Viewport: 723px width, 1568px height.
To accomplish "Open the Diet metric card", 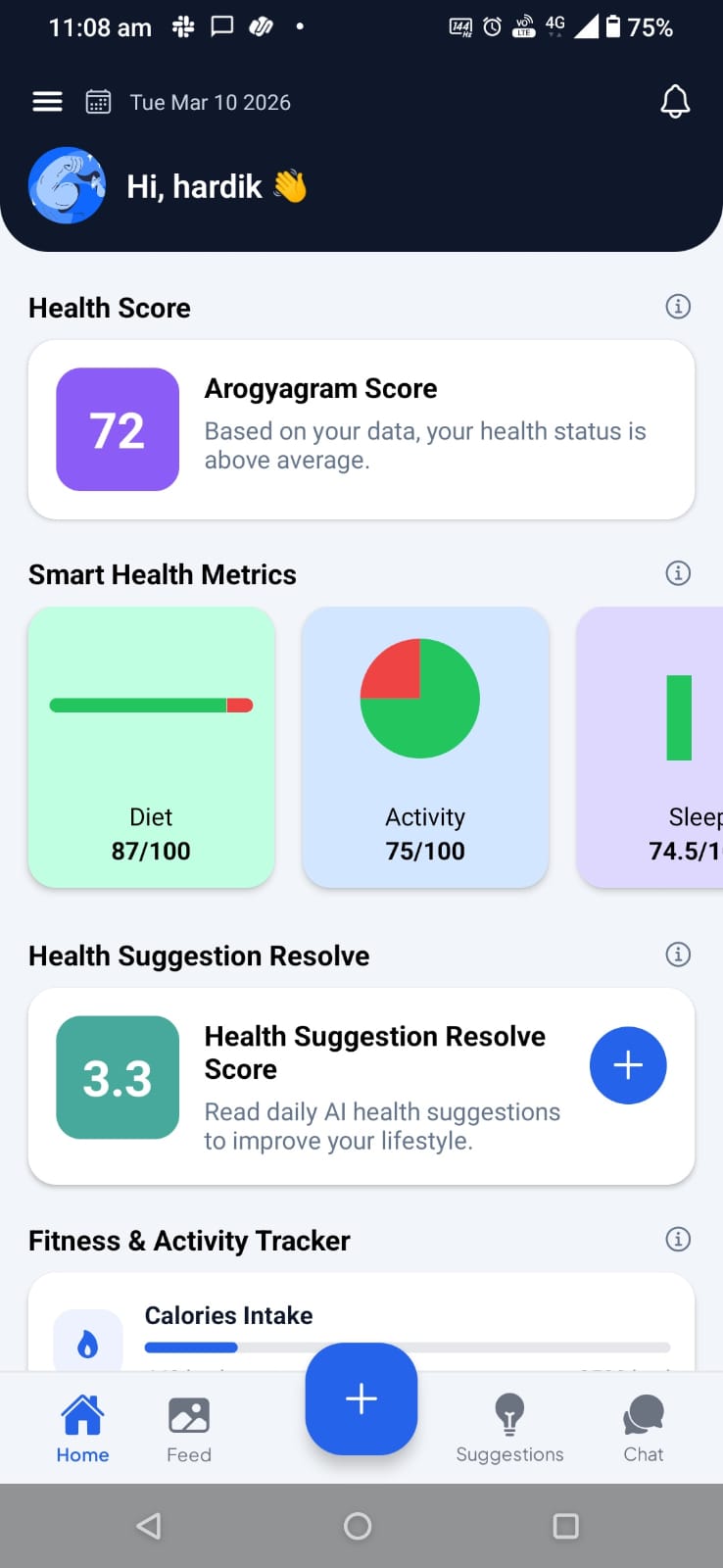I will coord(151,747).
